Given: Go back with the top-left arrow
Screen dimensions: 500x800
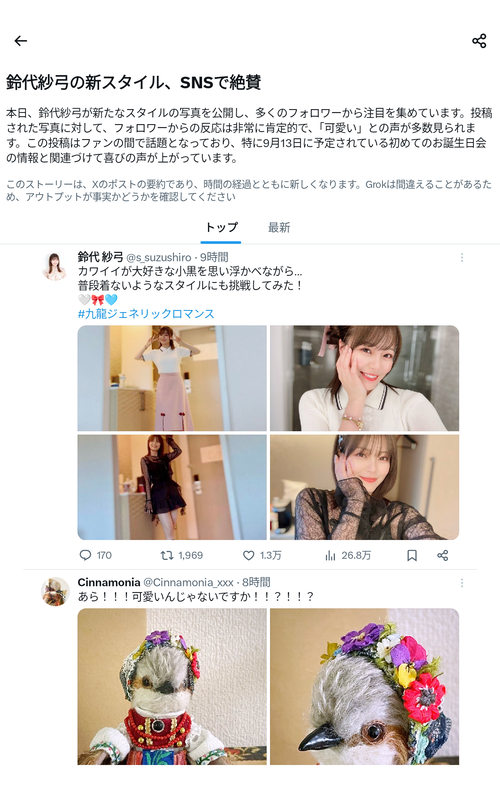Looking at the screenshot, I should coord(20,41).
